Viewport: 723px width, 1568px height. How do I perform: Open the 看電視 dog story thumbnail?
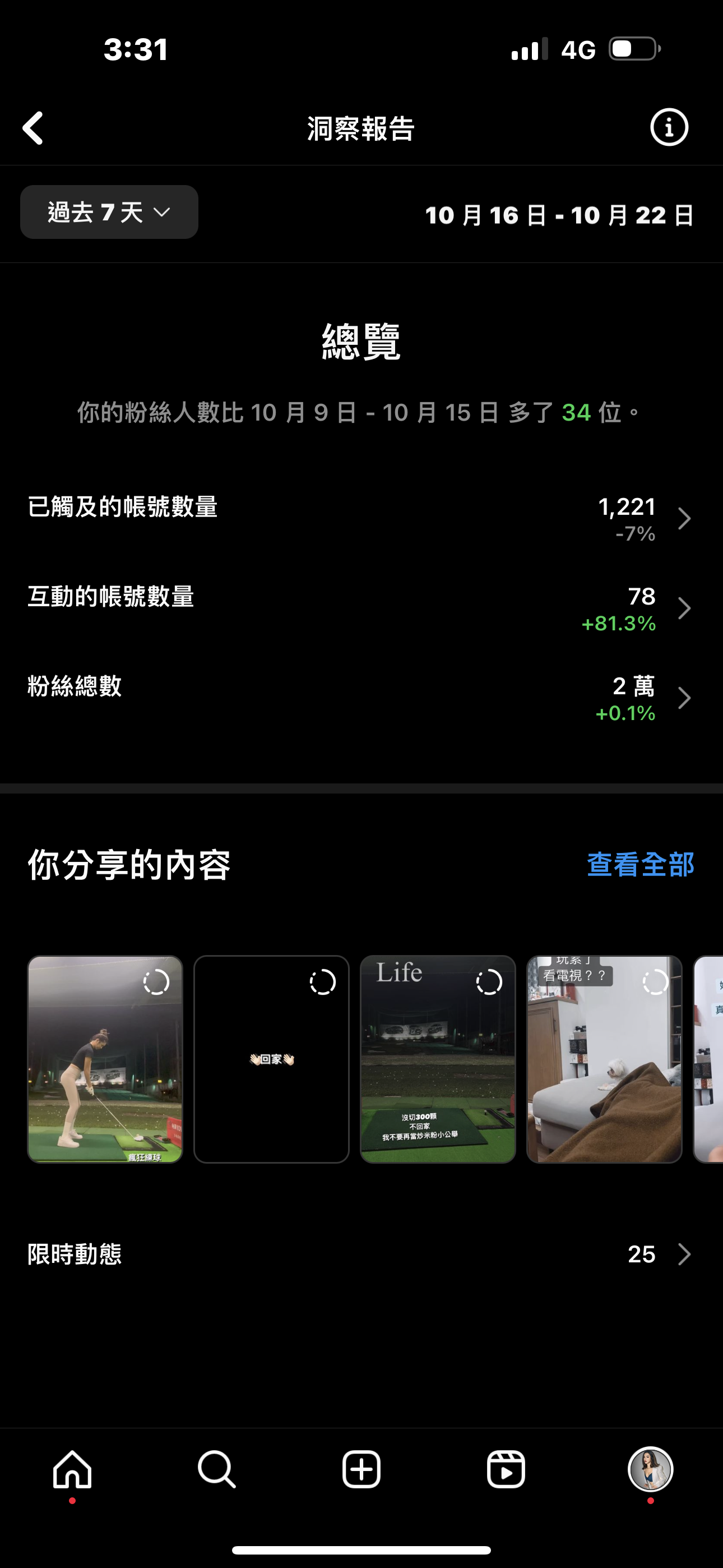(x=604, y=1059)
